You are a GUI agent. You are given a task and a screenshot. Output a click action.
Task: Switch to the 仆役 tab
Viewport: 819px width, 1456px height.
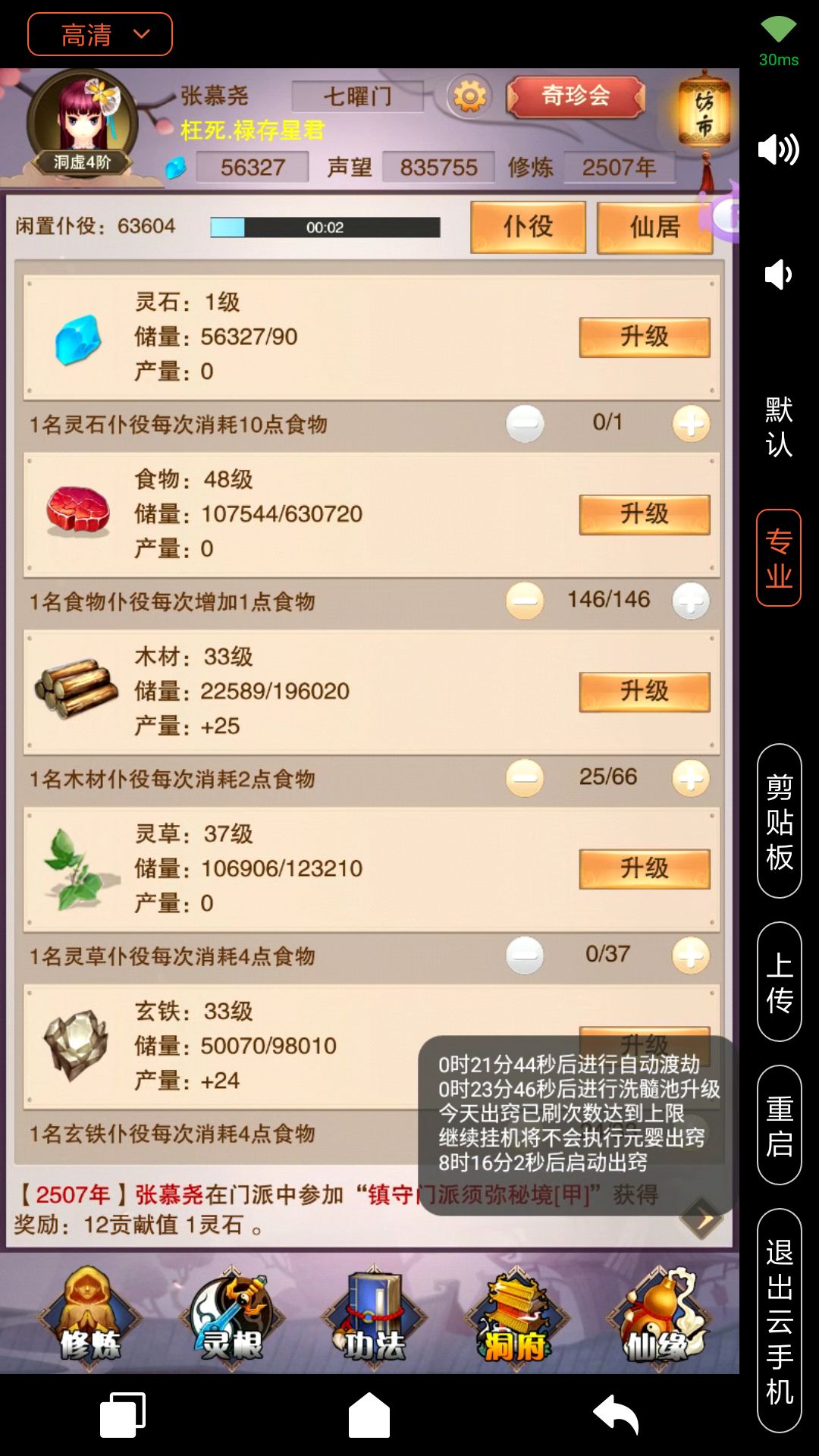point(529,227)
